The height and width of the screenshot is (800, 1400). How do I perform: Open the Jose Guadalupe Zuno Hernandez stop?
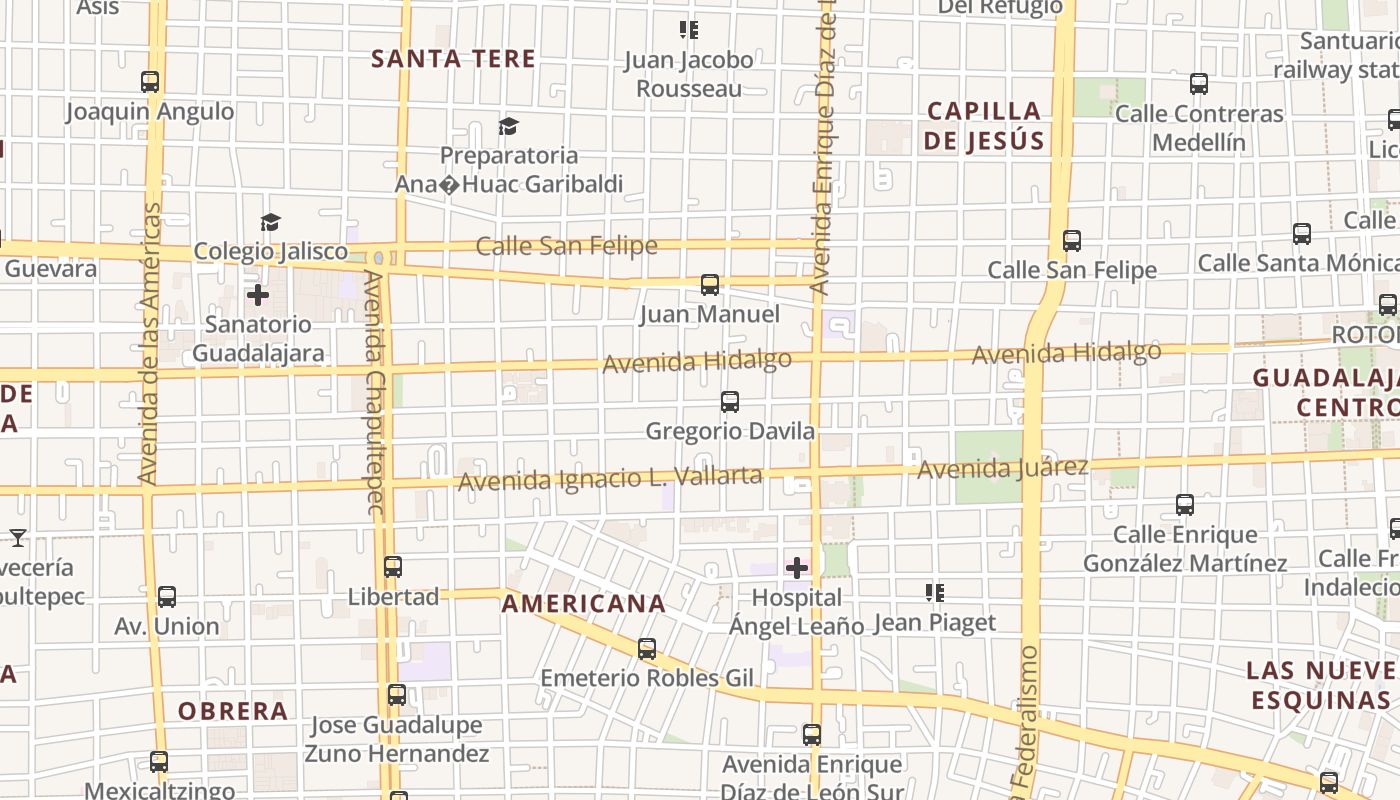click(397, 695)
